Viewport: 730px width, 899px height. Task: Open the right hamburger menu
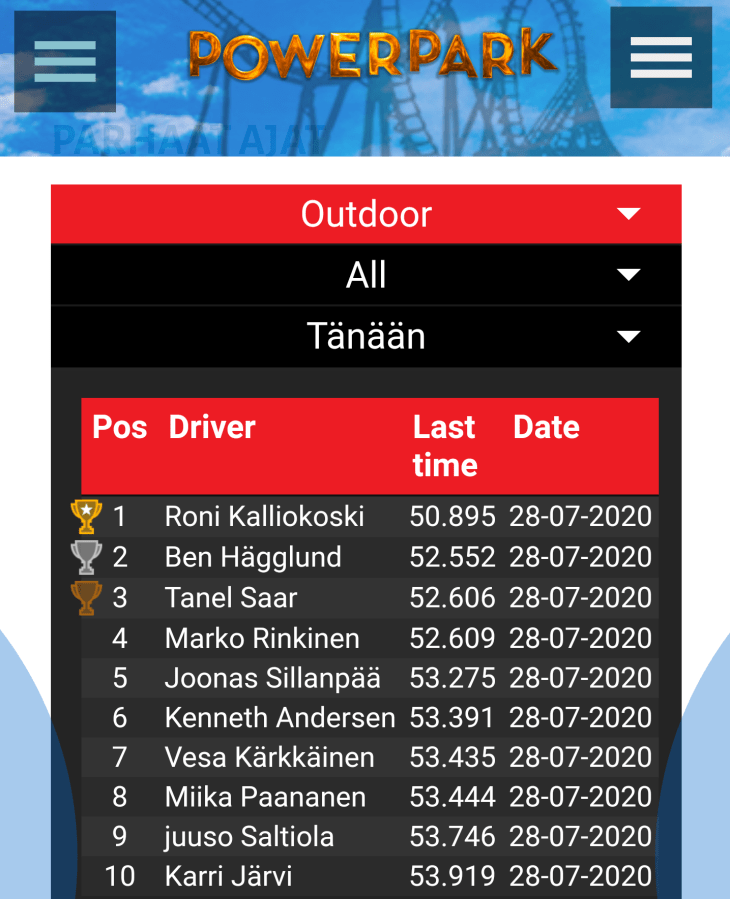coord(661,58)
